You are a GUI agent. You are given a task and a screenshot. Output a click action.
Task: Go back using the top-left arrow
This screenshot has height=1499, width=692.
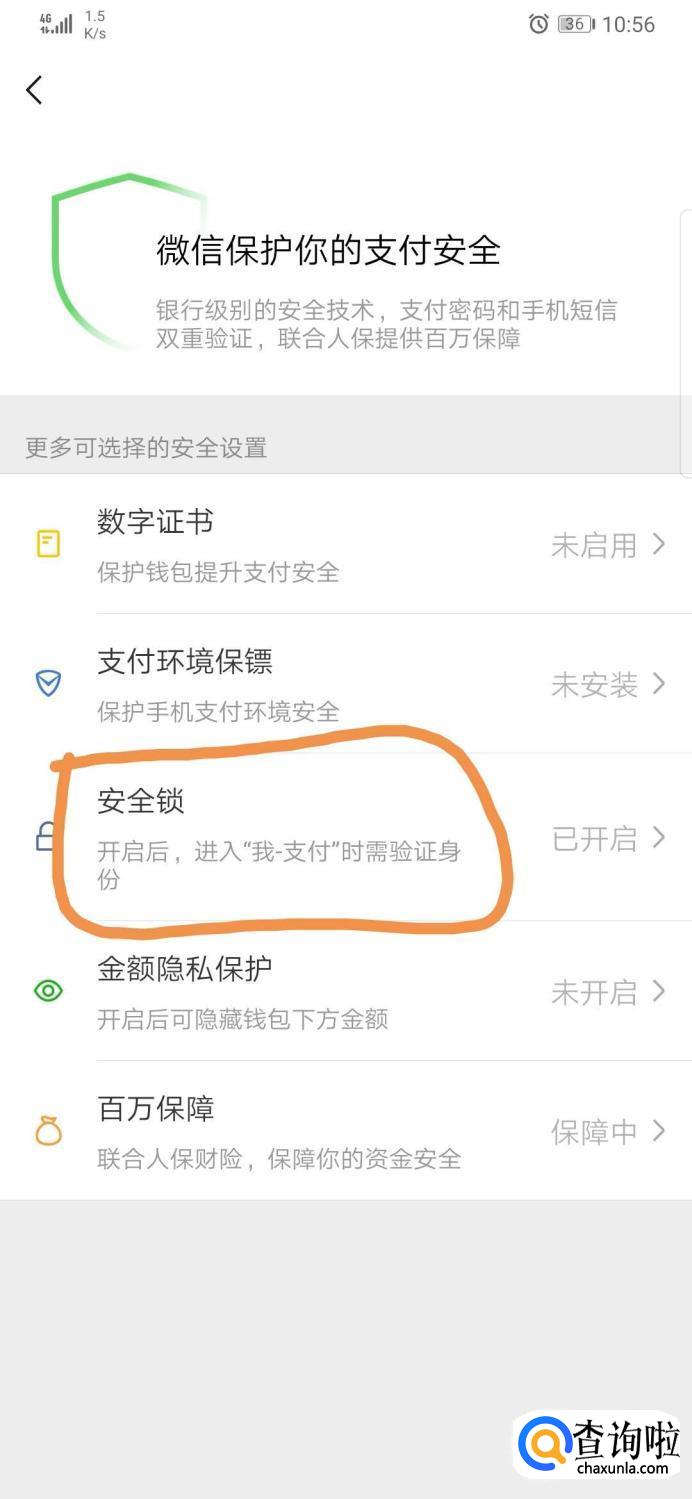35,90
